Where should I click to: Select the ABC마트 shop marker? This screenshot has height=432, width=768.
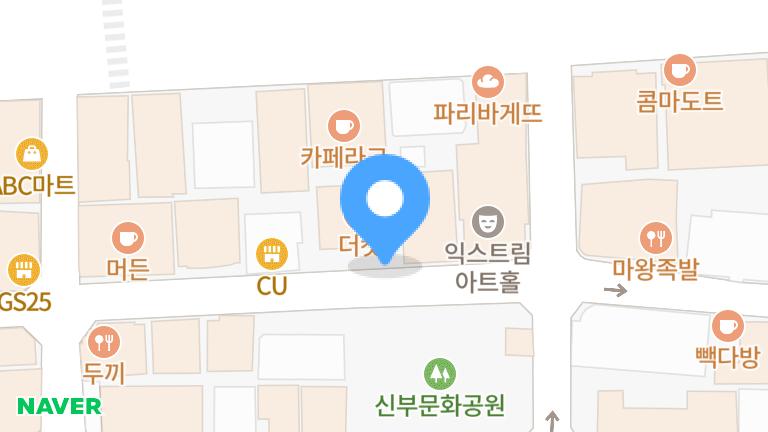[32, 154]
